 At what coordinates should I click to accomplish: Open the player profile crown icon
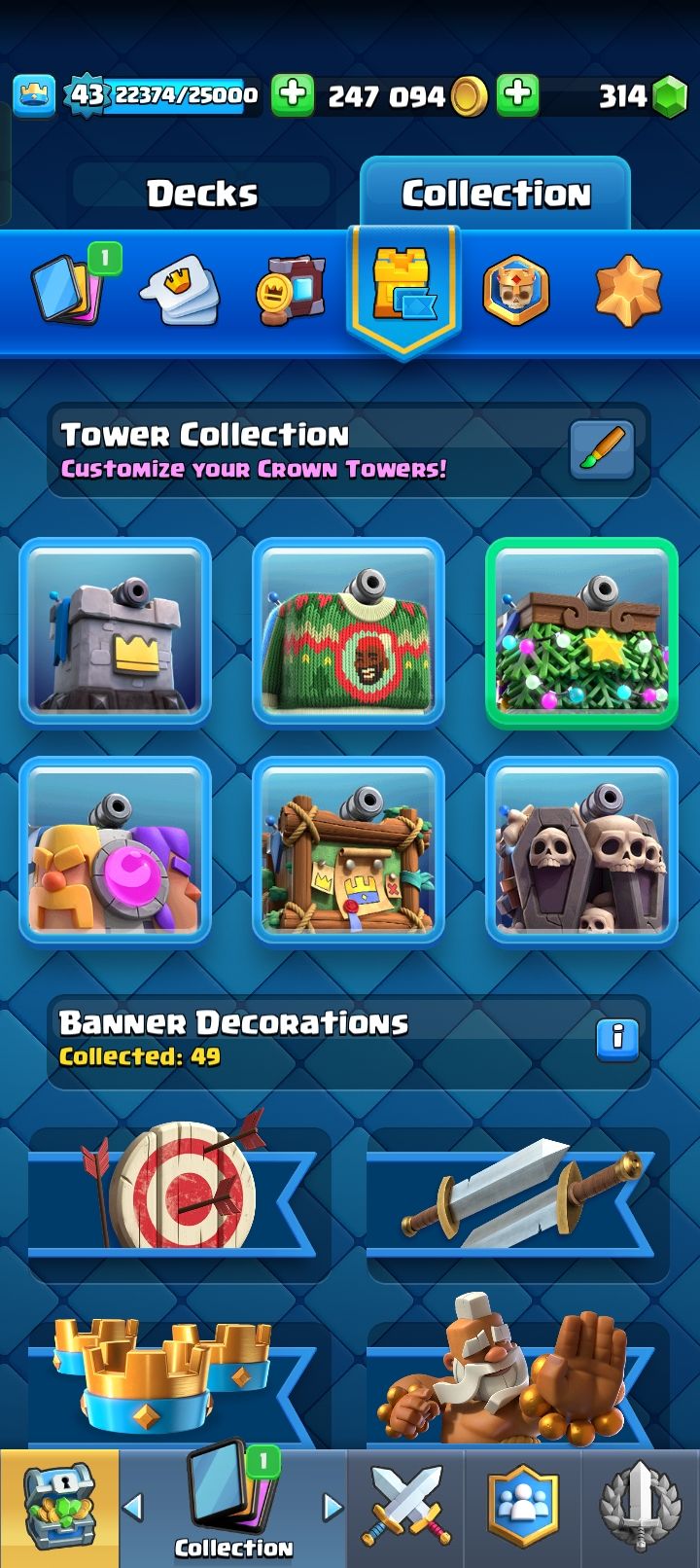34,95
